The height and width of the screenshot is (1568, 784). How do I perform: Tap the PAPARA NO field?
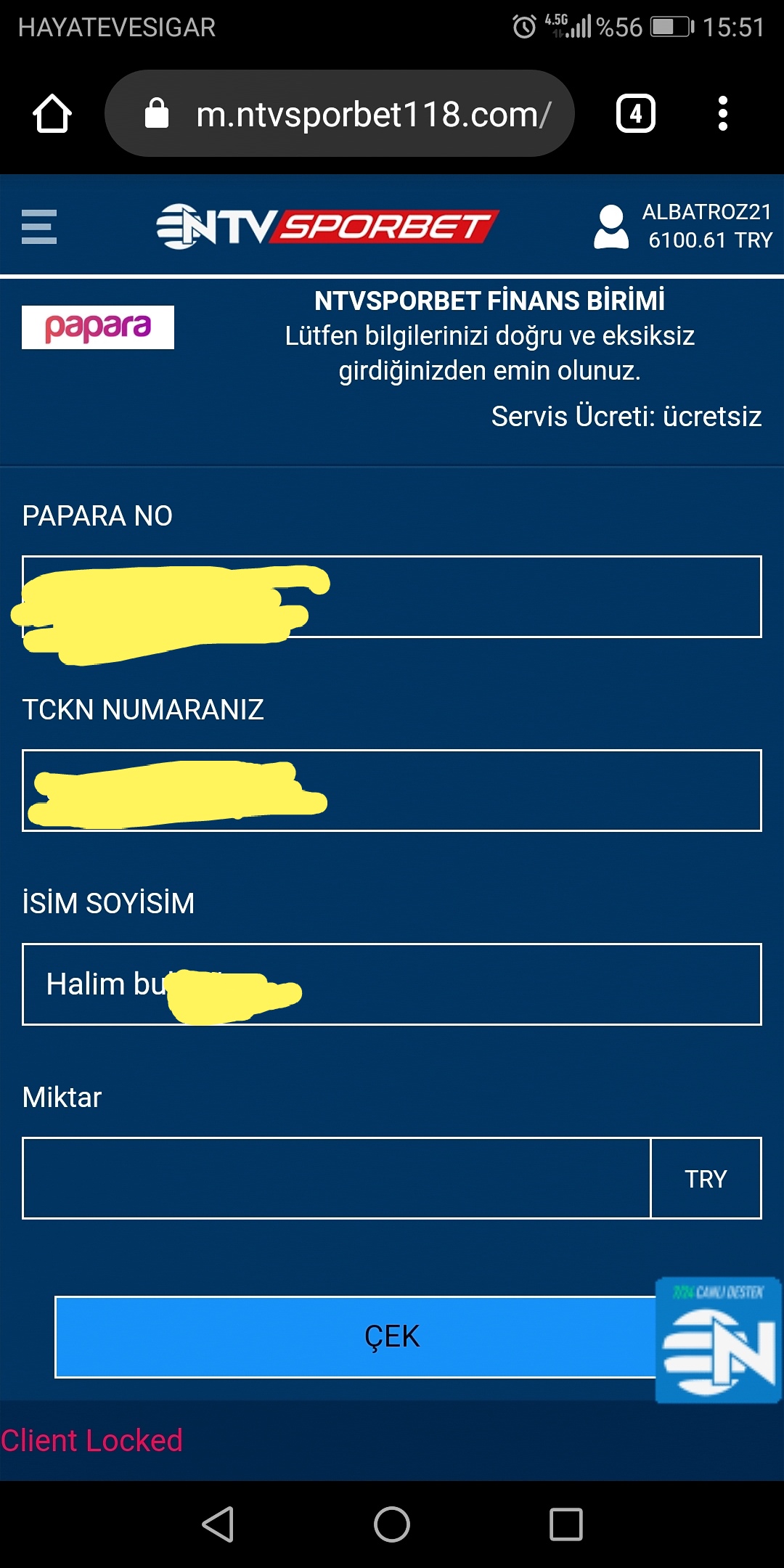click(392, 597)
